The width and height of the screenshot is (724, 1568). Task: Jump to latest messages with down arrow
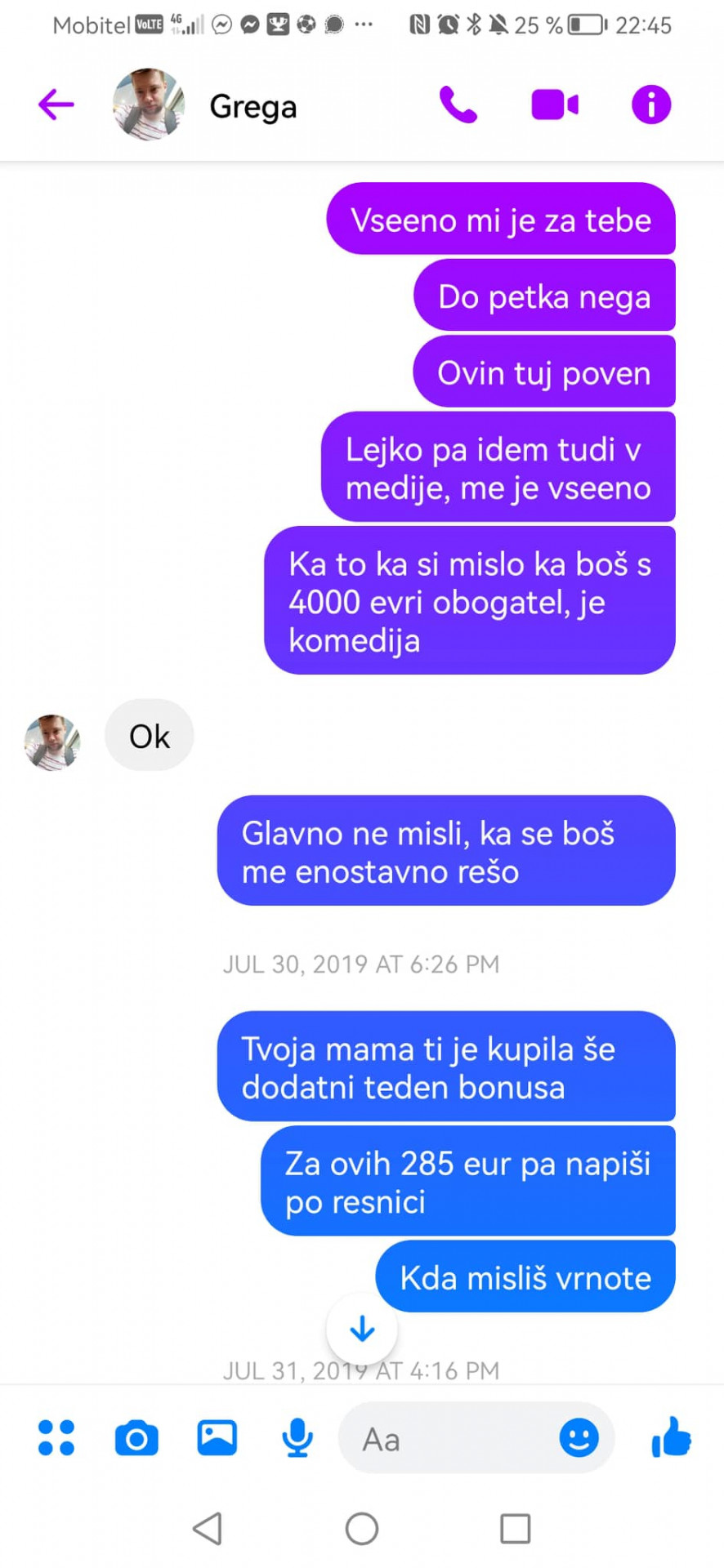pyautogui.click(x=362, y=1330)
